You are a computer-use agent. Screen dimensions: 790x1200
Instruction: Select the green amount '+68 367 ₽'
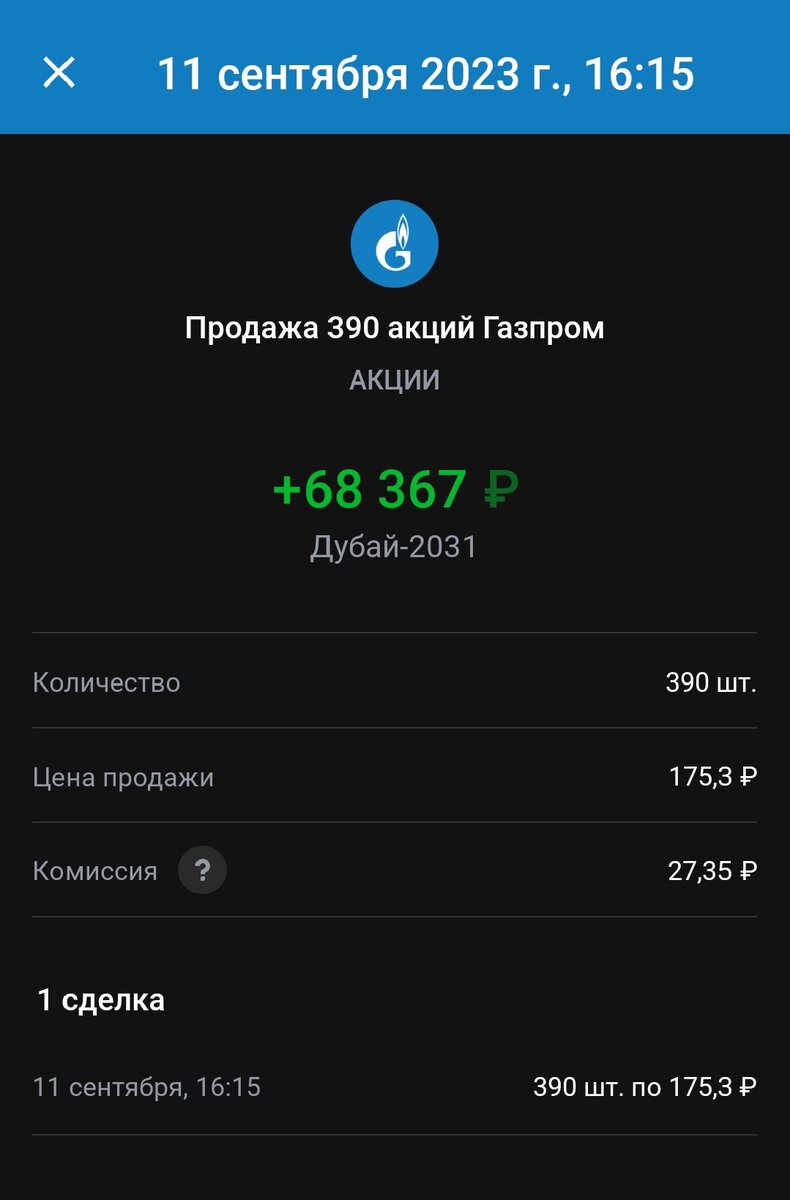[x=395, y=489]
